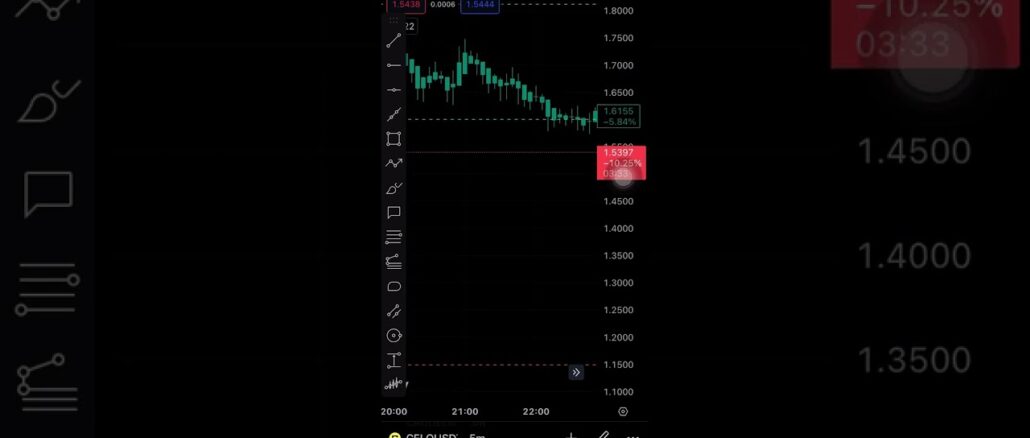Choose the rectangle shape tool

(394, 139)
